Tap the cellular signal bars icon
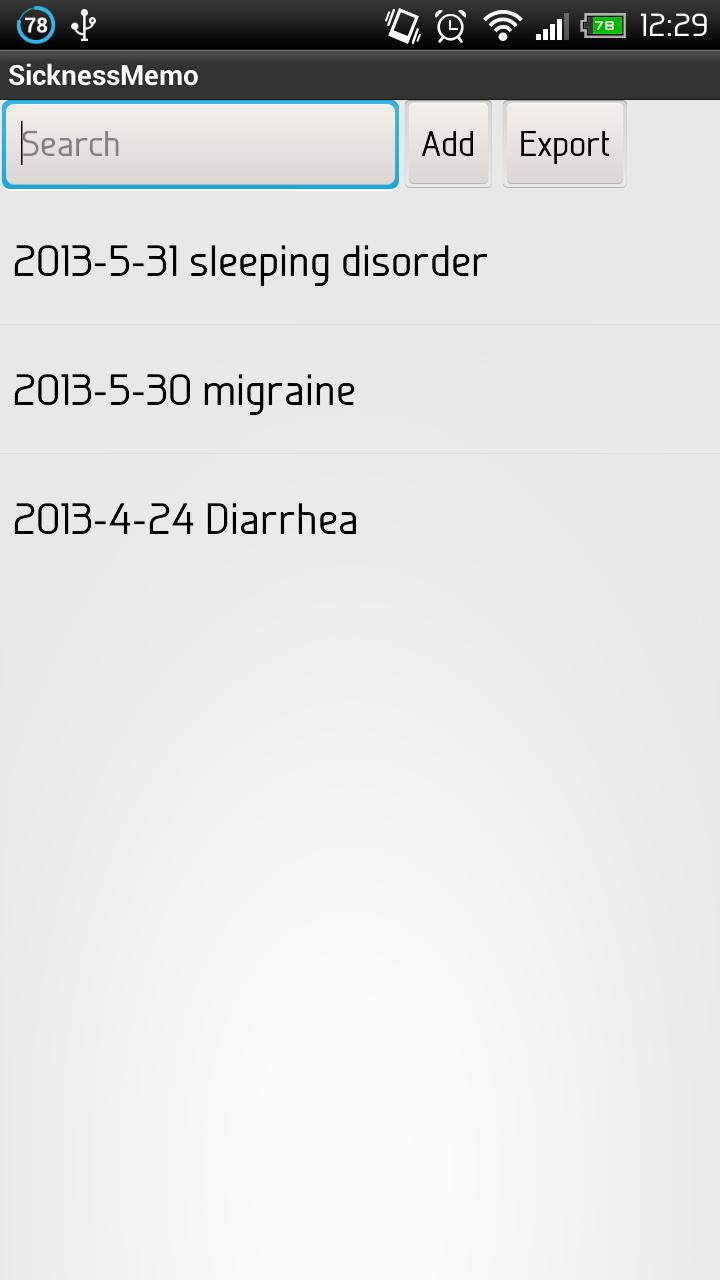 551,25
